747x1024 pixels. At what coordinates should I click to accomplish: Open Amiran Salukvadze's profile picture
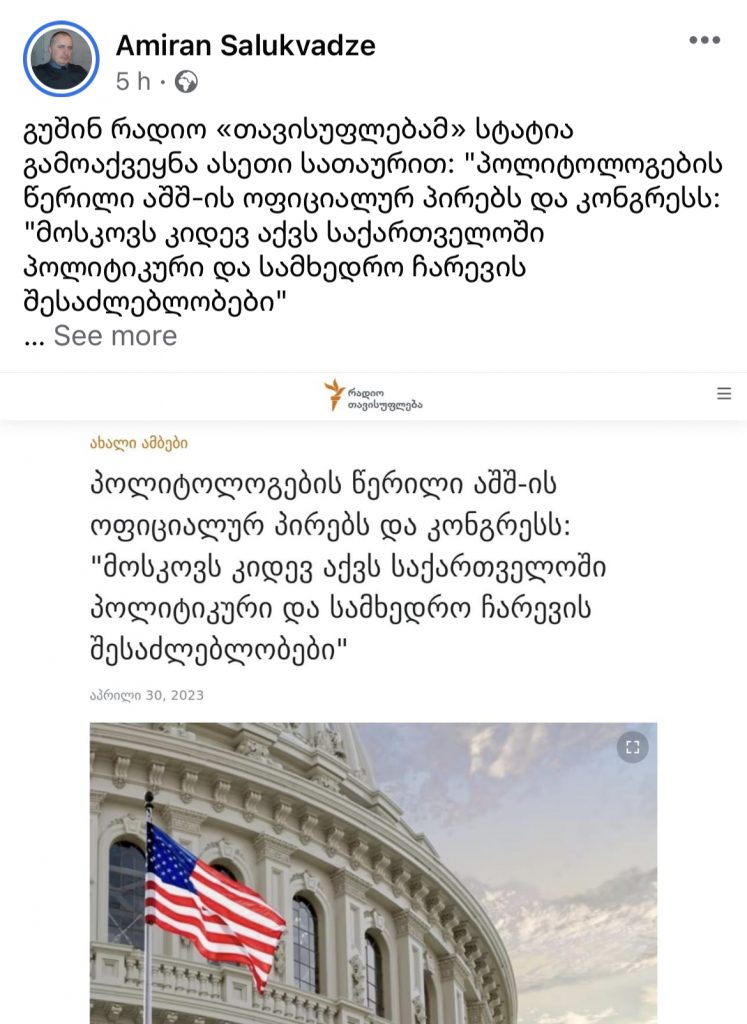click(61, 59)
